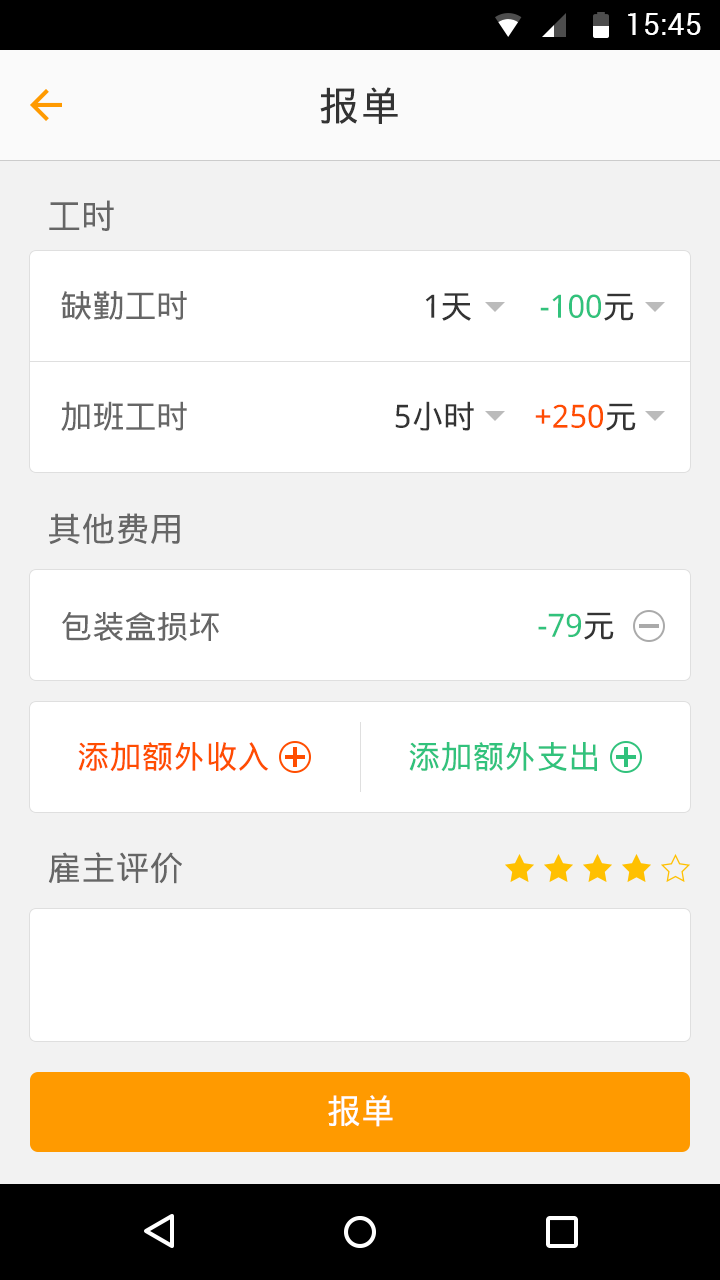The image size is (720, 1280).
Task: Focus the 雇主评价 comment text box
Action: [x=360, y=975]
